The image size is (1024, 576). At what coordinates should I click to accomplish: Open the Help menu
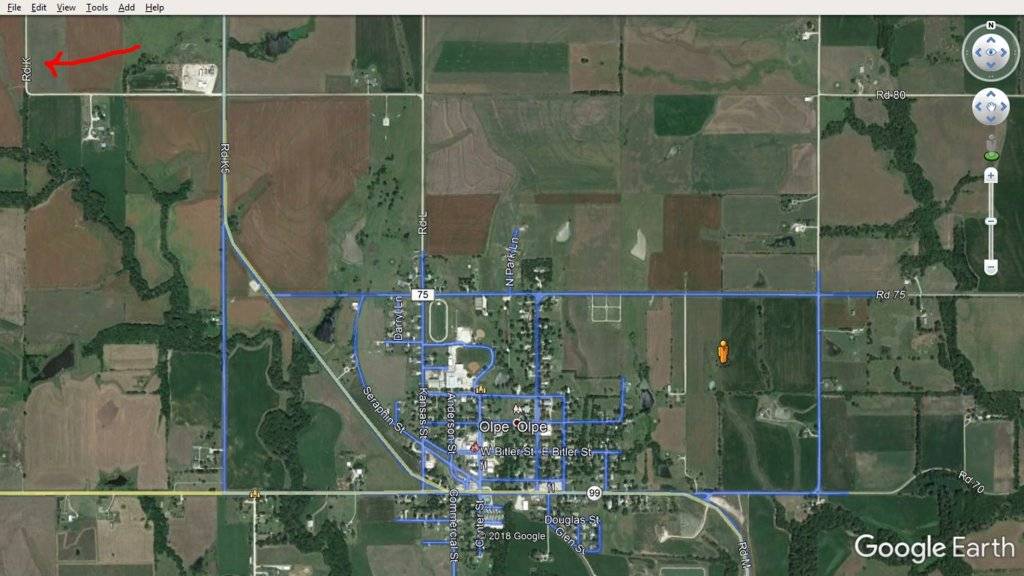point(155,7)
